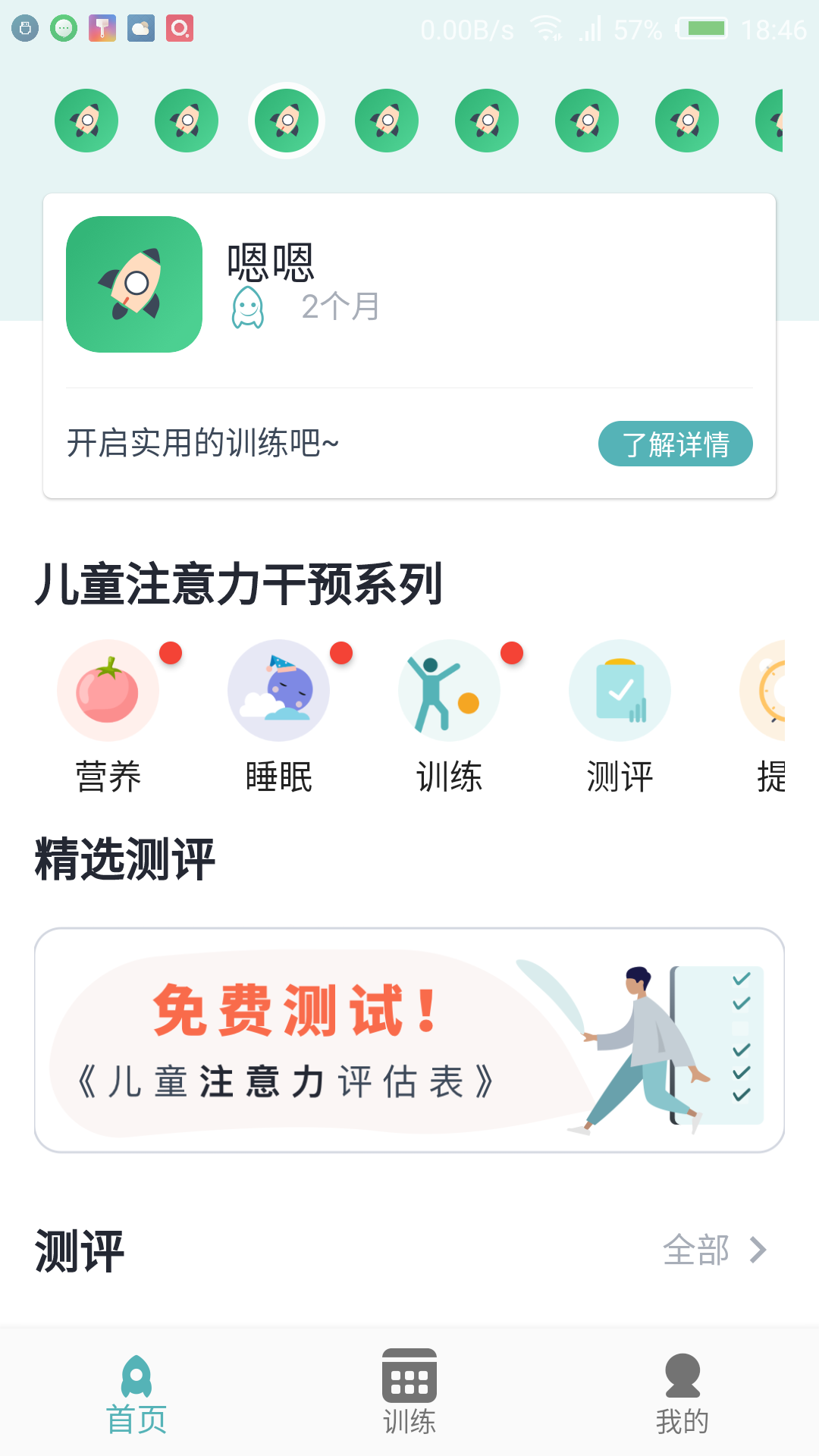Tap the 了解详情 button
The image size is (819, 1456).
675,444
